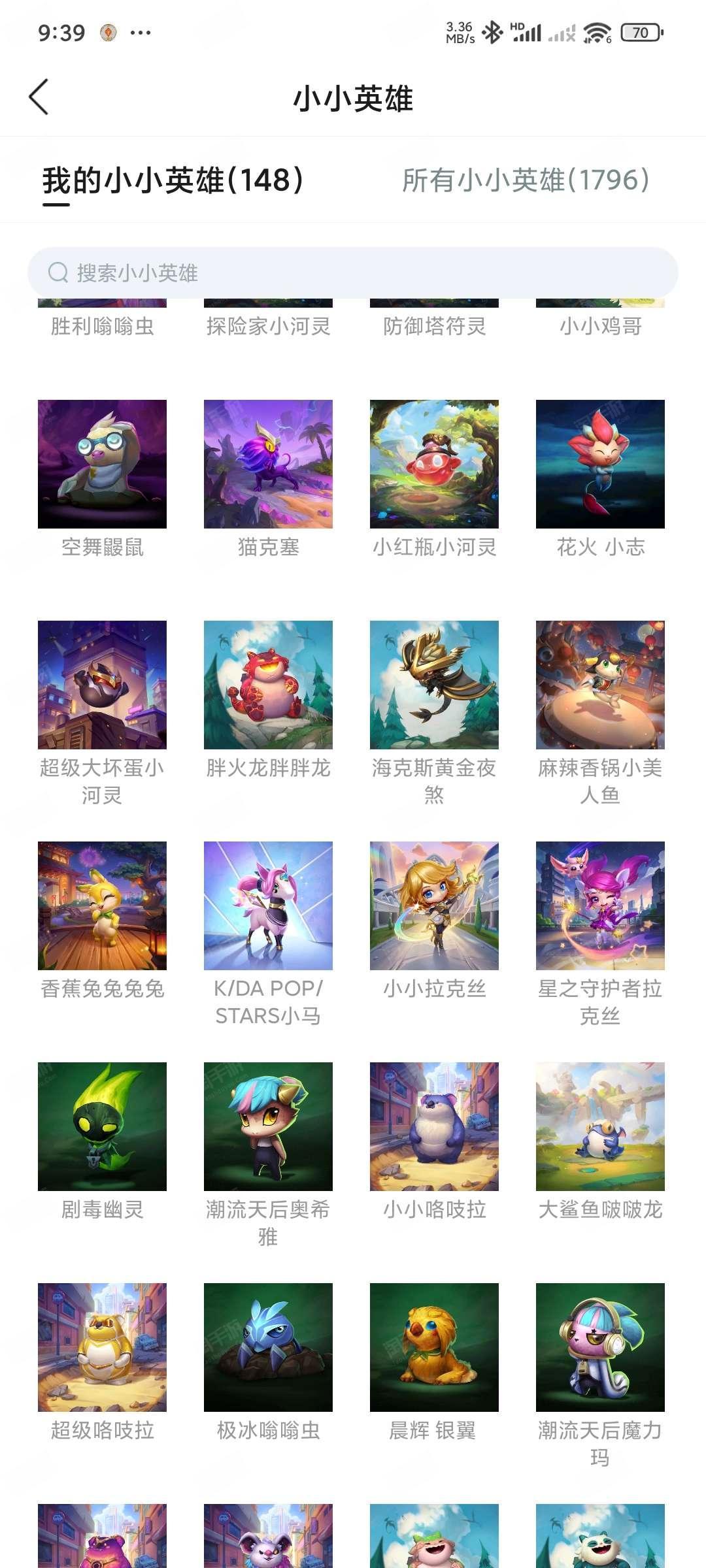Open the 剧毒幽灵 card
Screen dimensions: 706x1568
[x=102, y=1127]
